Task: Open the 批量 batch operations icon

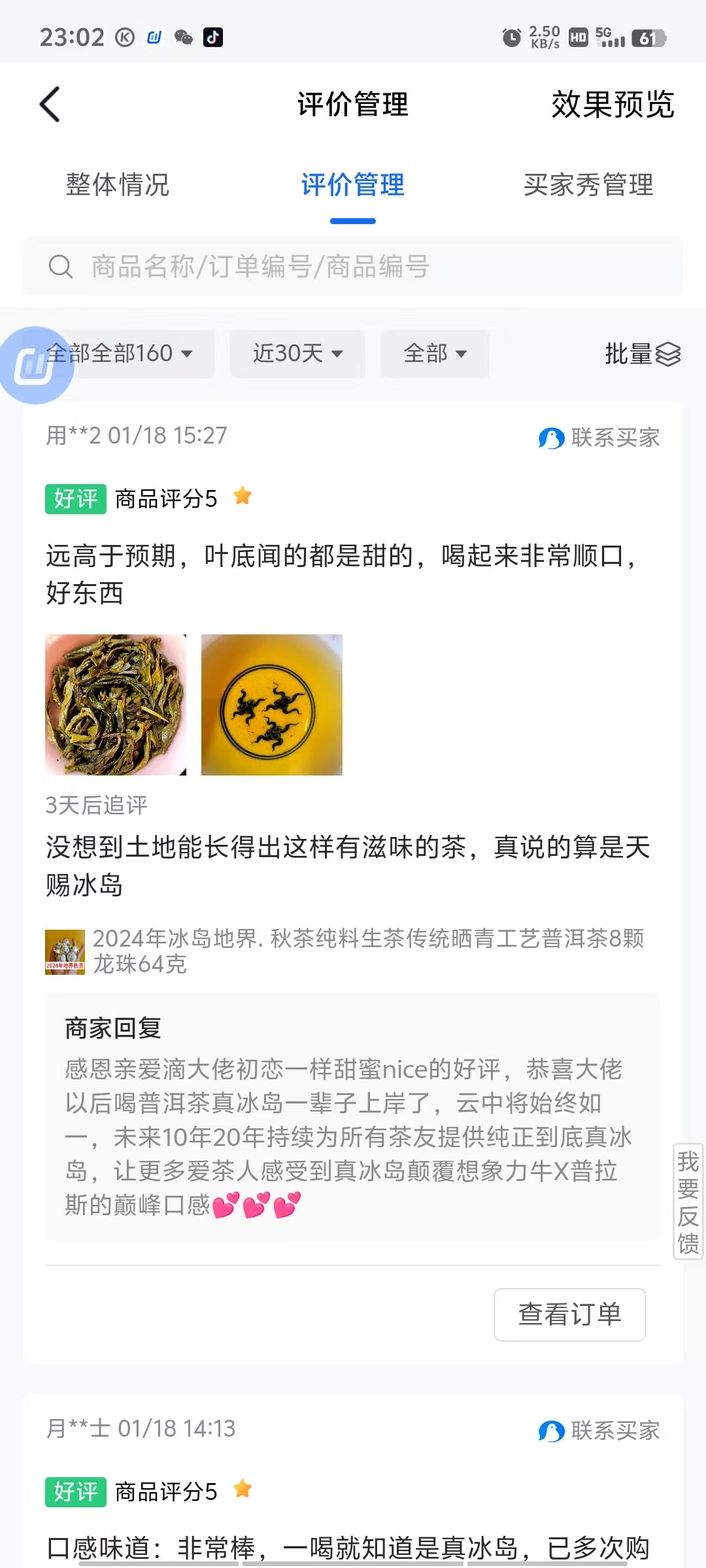Action: click(x=669, y=353)
